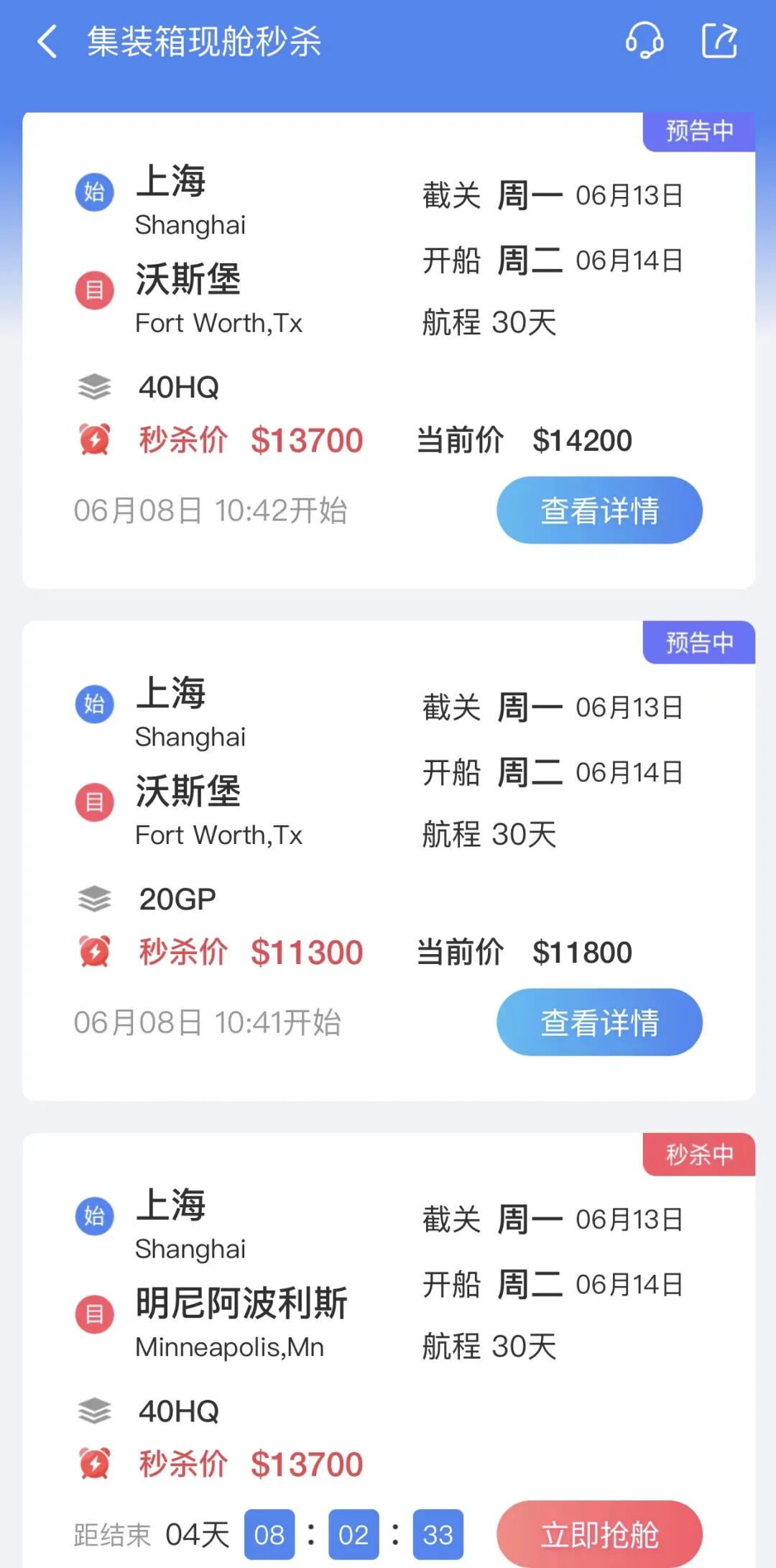Contact customer service via headset icon
This screenshot has width=776, height=1568.
(x=644, y=40)
